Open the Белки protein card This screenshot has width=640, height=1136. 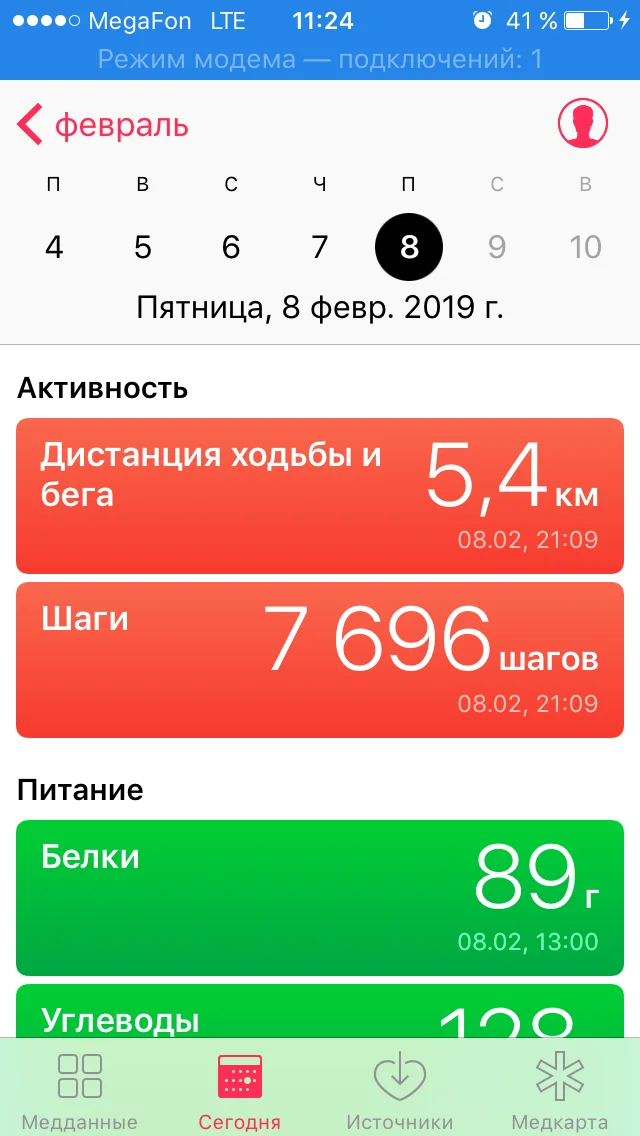(x=320, y=897)
